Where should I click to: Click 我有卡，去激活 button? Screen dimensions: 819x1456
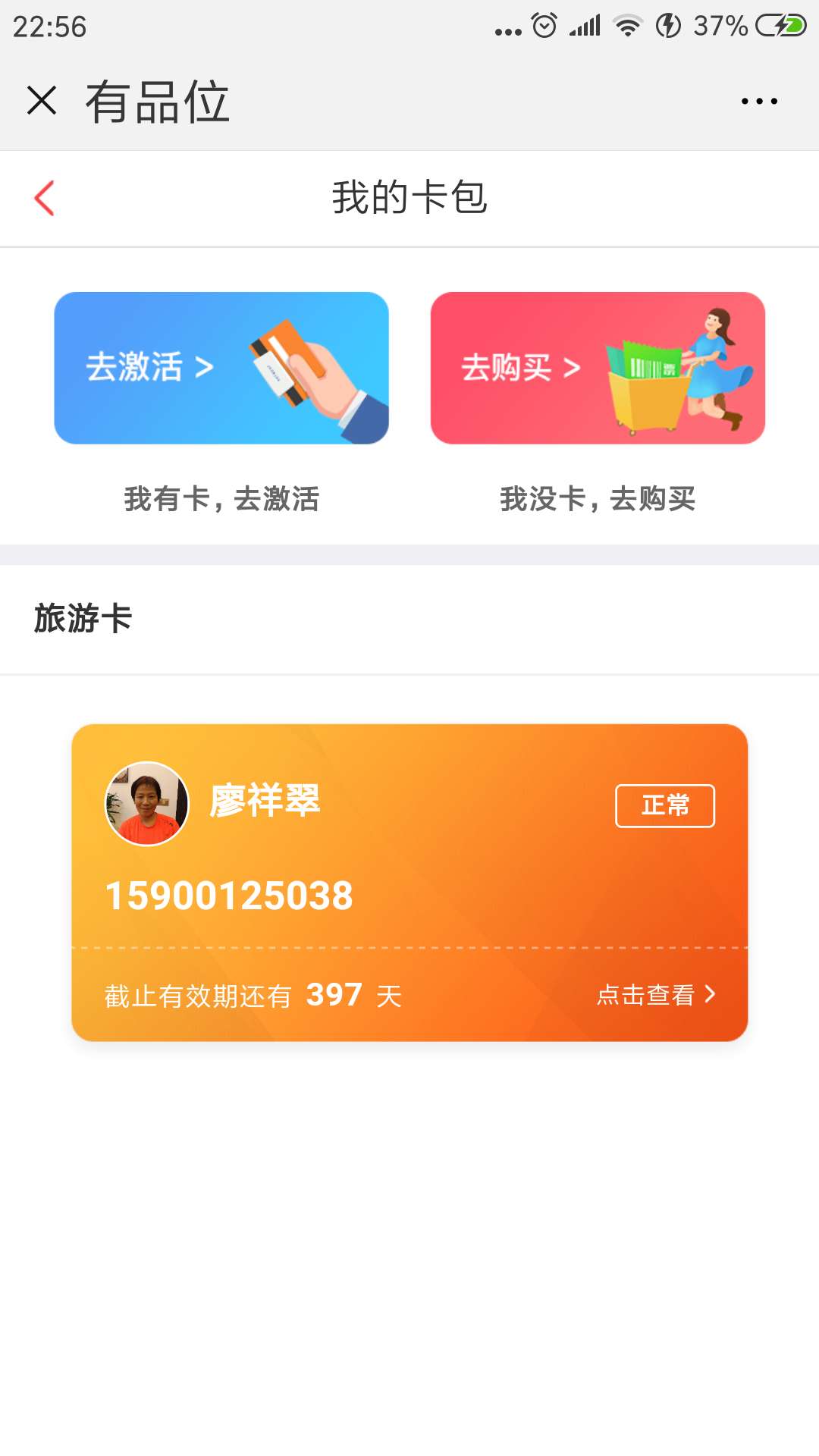pos(221,500)
